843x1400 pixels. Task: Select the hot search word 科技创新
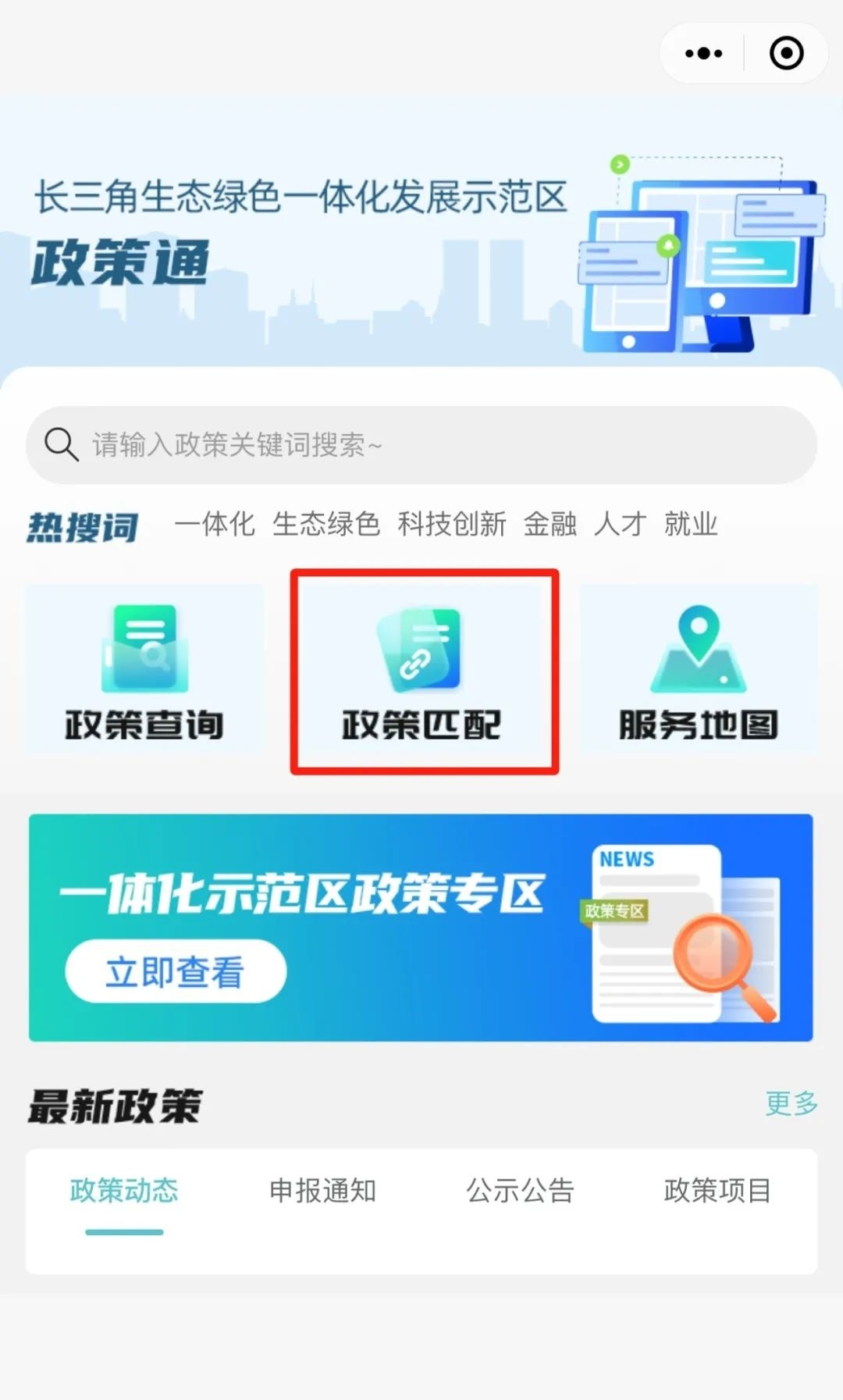(452, 524)
